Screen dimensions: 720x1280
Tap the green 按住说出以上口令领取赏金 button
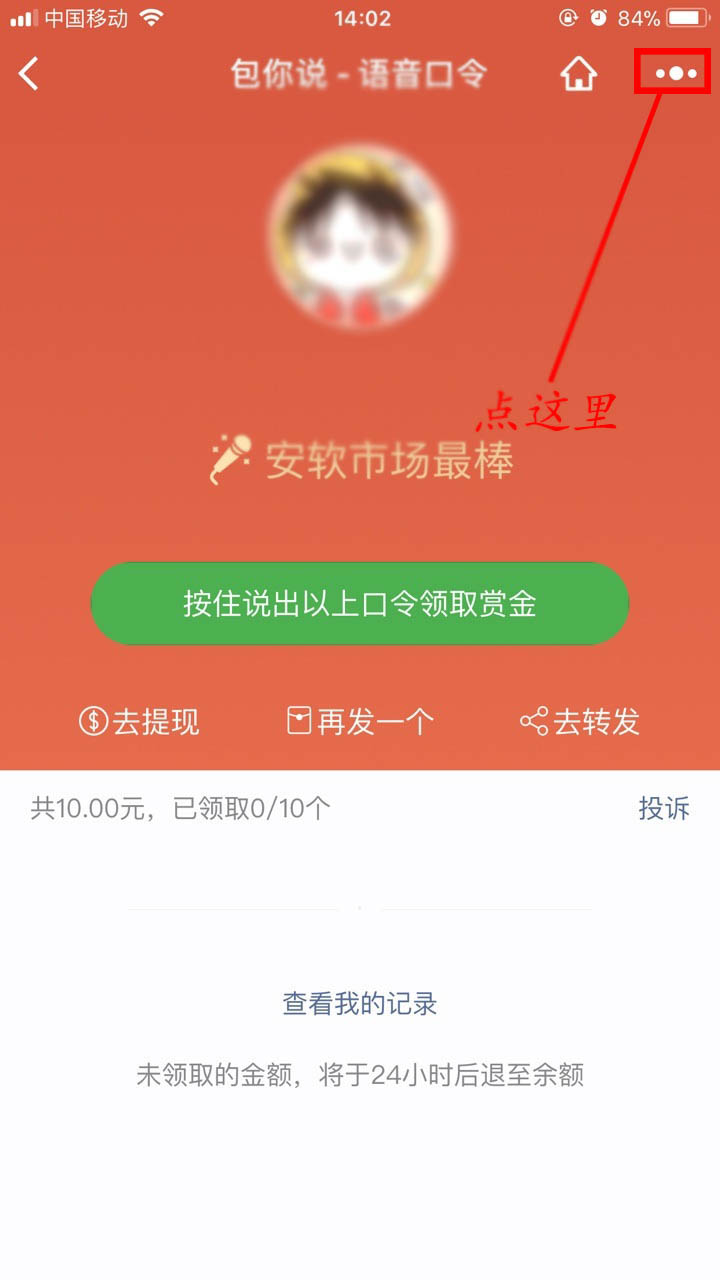360,604
